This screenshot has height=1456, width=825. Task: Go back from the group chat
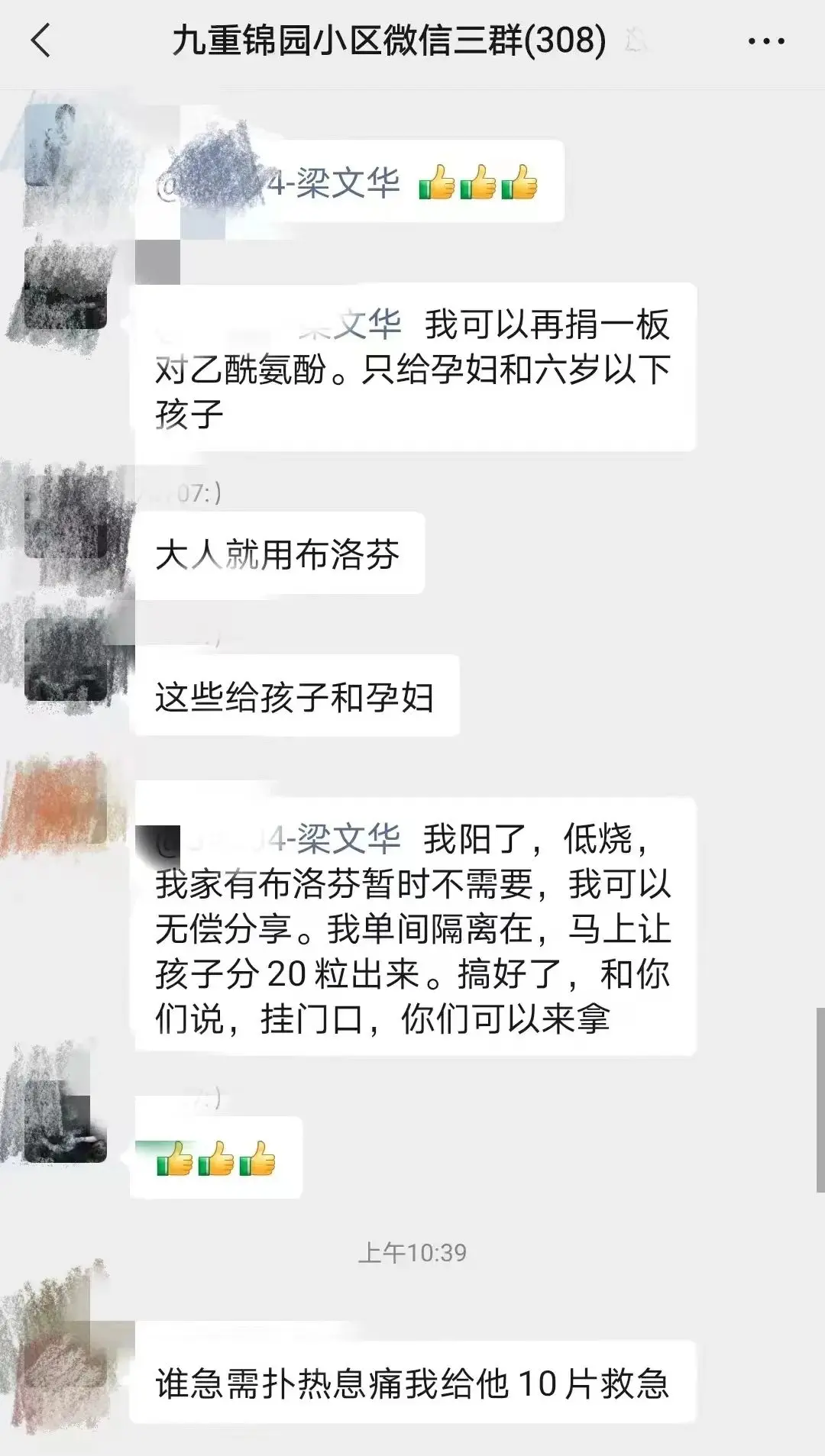coord(41,40)
